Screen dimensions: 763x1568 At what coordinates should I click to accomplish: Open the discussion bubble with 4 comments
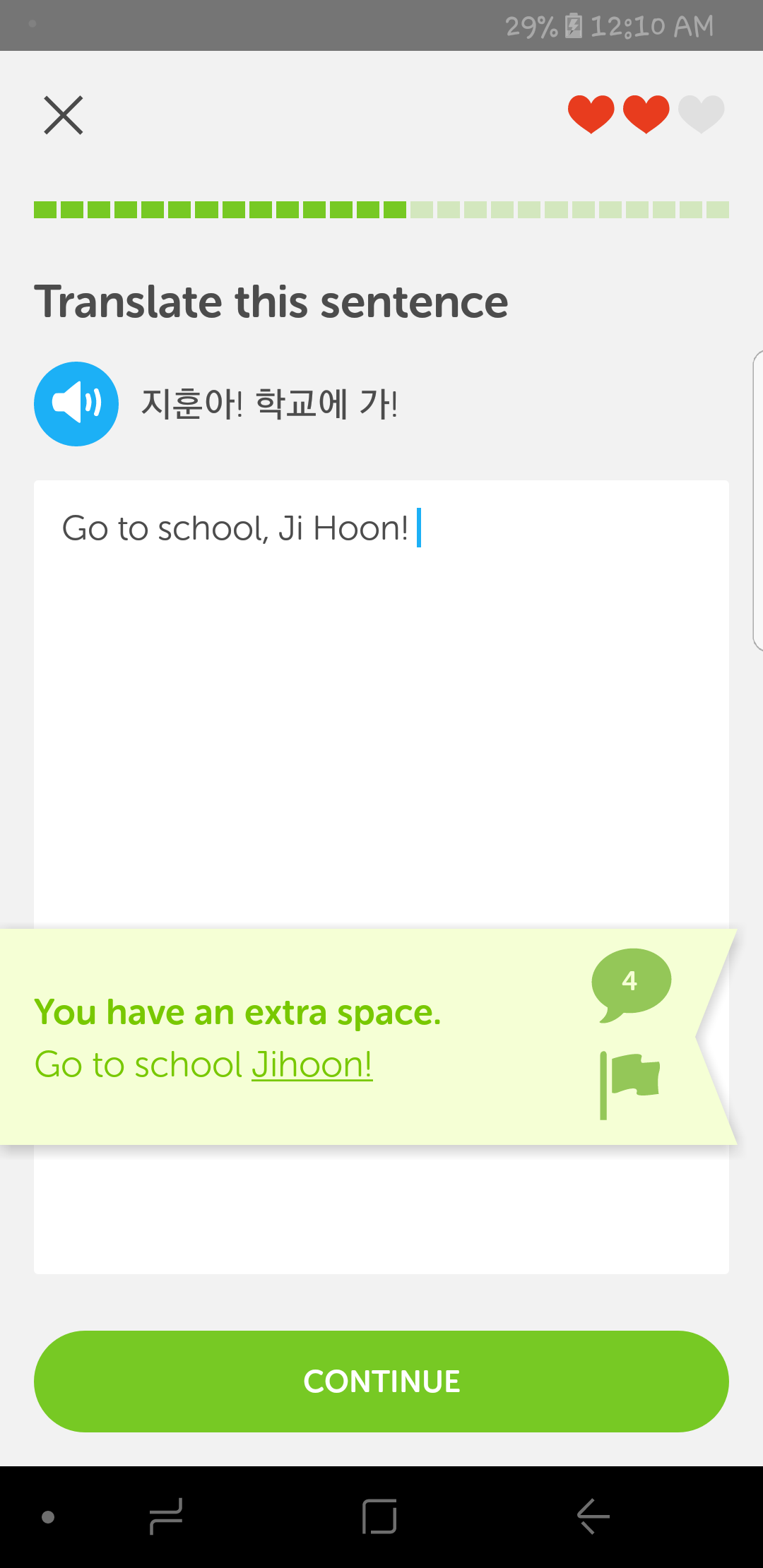click(x=631, y=985)
